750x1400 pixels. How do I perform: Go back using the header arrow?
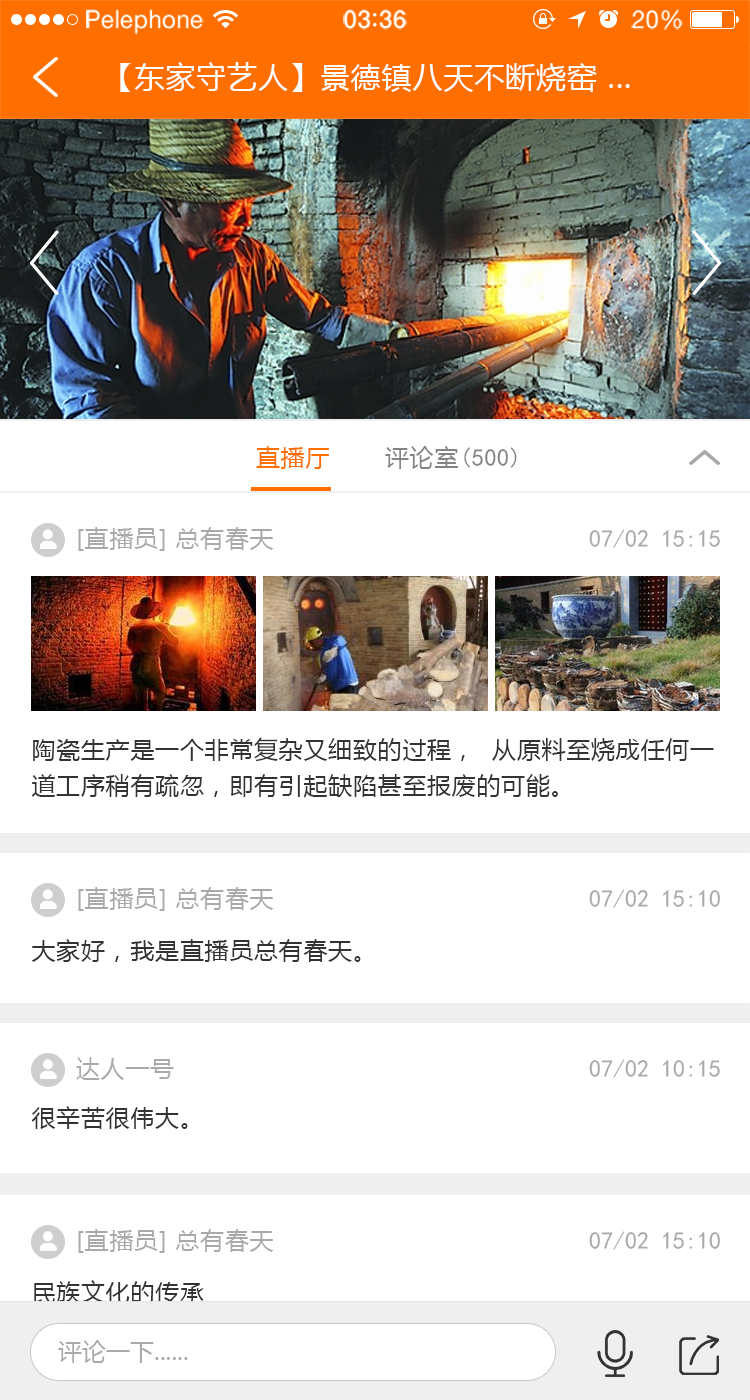click(46, 78)
